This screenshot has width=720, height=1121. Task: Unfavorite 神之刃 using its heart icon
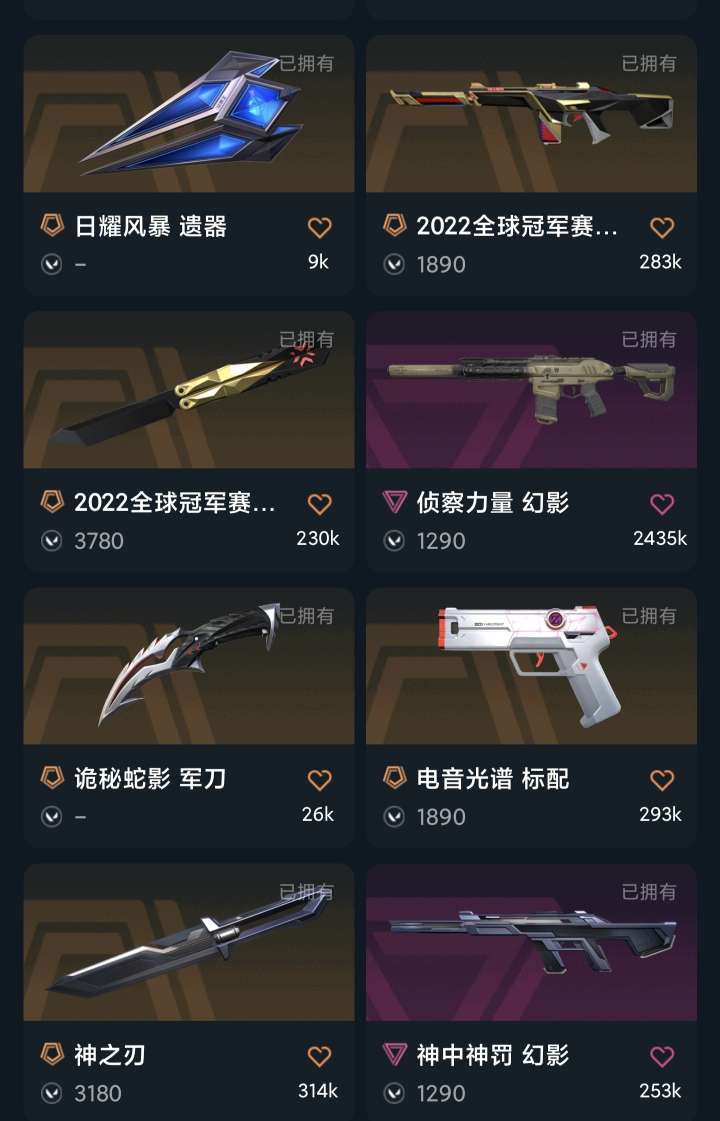[x=320, y=1056]
